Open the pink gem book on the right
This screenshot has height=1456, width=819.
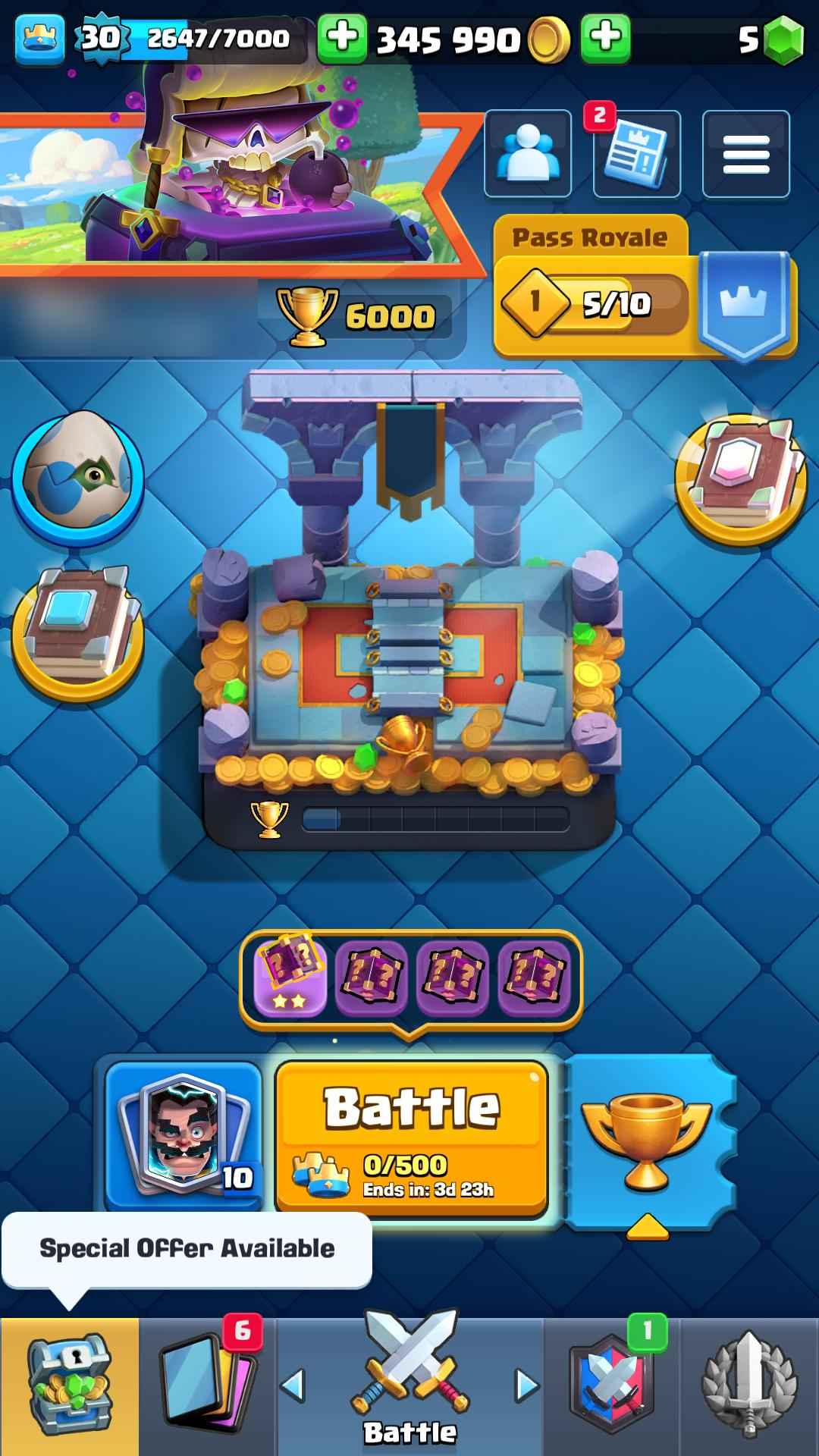[x=740, y=479]
